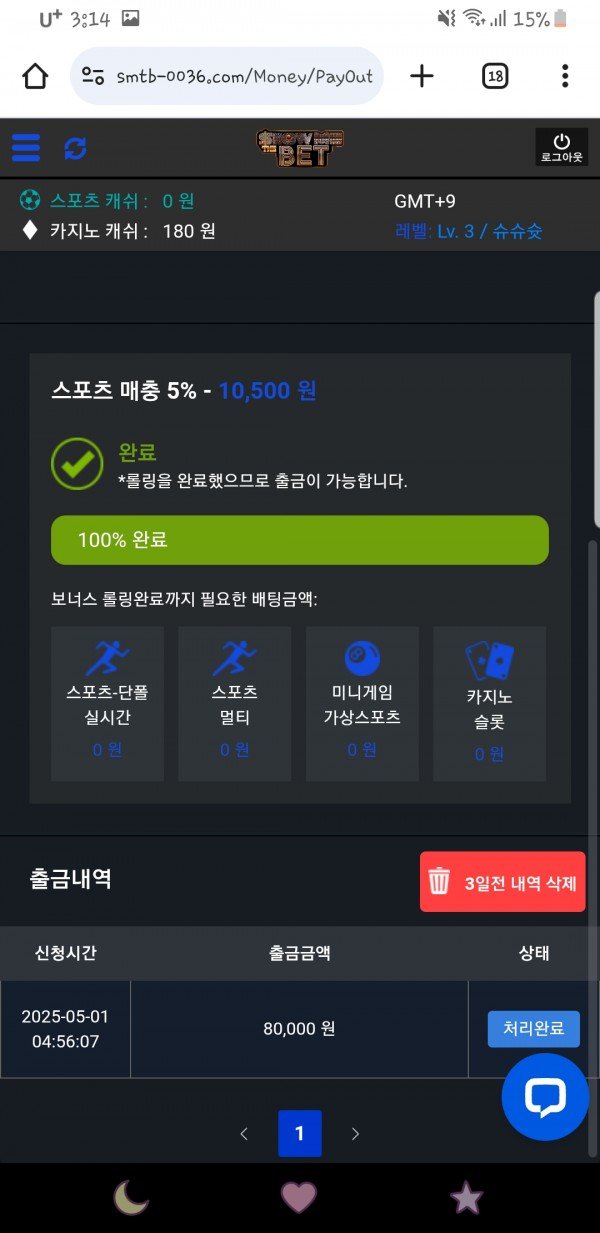Go to the previous withdrawal history page

click(245, 1133)
